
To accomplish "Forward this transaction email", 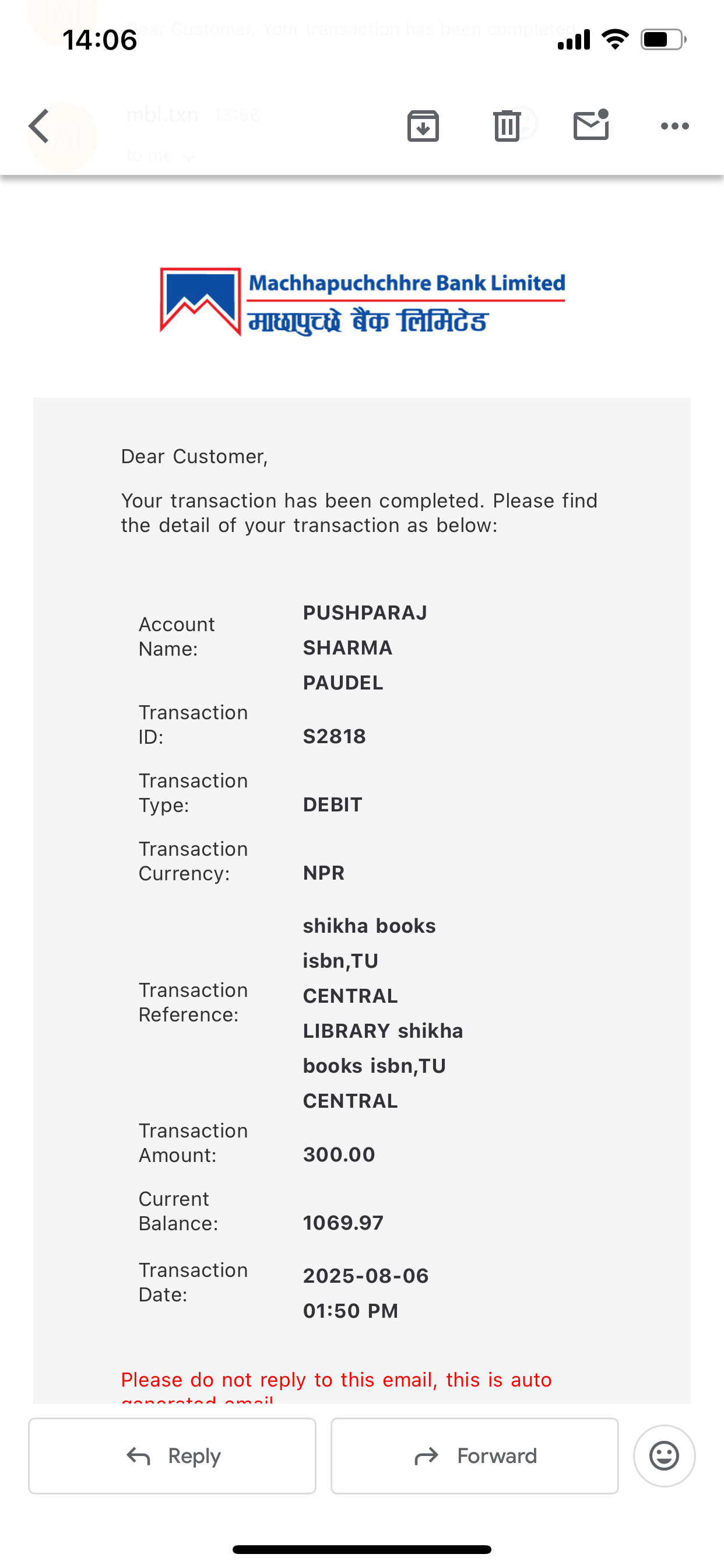I will pos(475,1455).
